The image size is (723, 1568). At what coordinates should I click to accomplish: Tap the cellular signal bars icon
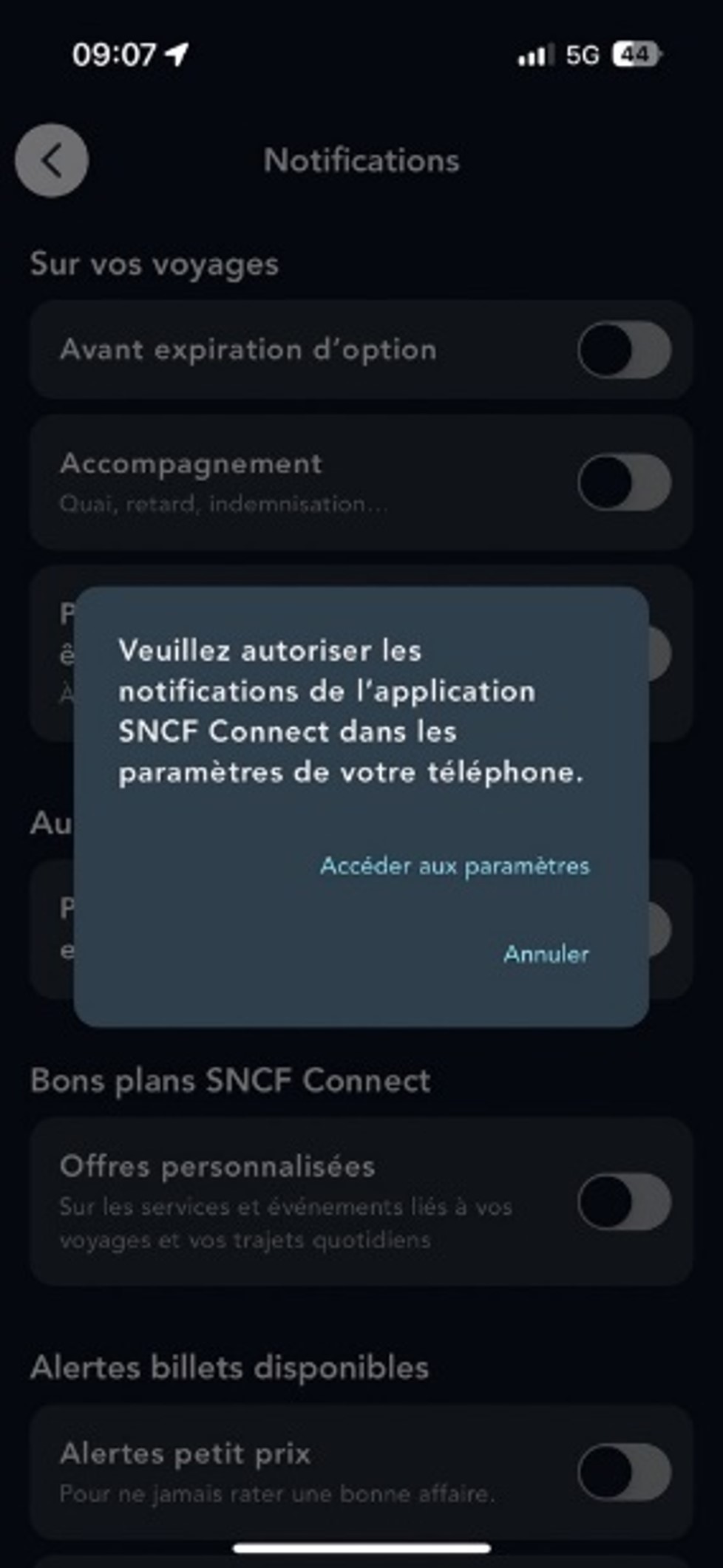click(x=535, y=55)
